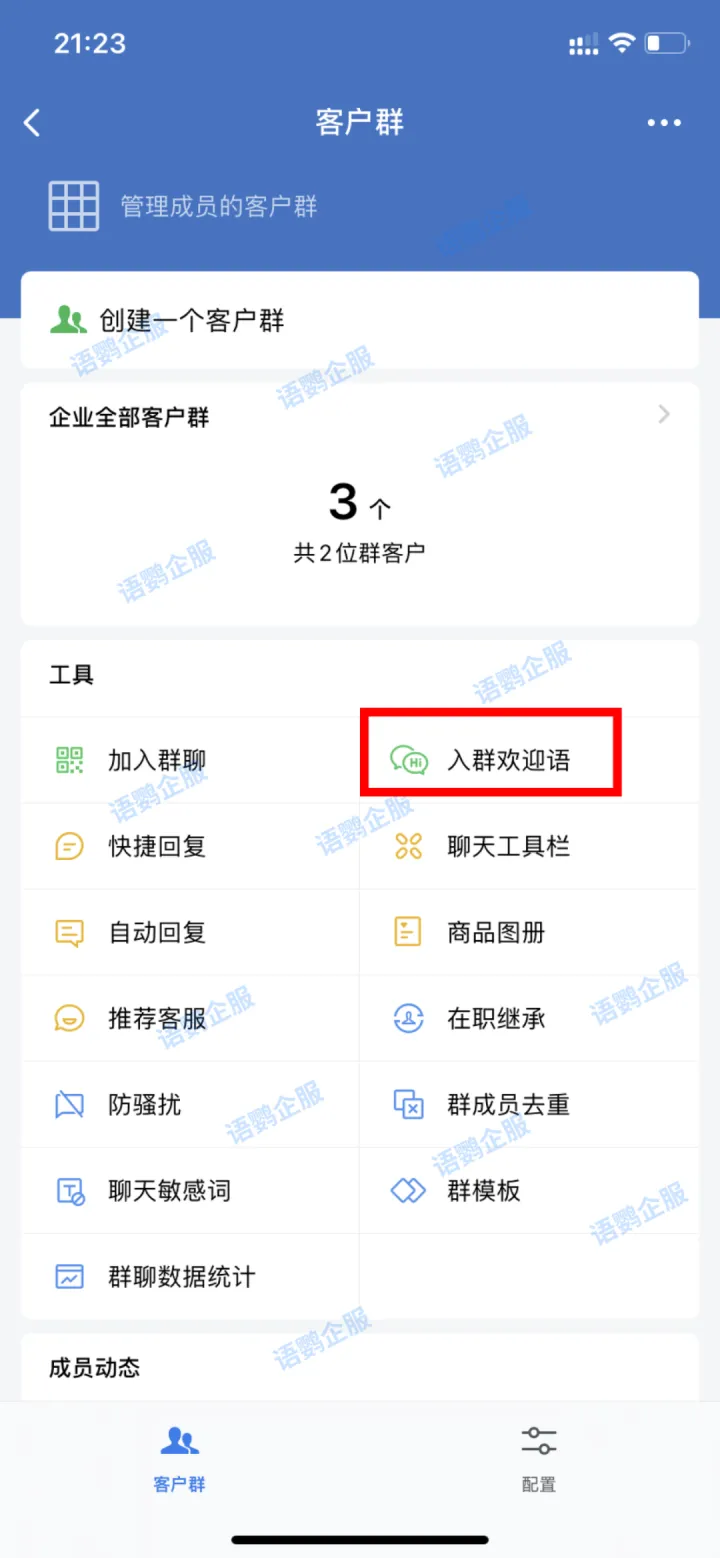Select the 客户群 bottom tab
The width and height of the screenshot is (720, 1558).
(180, 1459)
